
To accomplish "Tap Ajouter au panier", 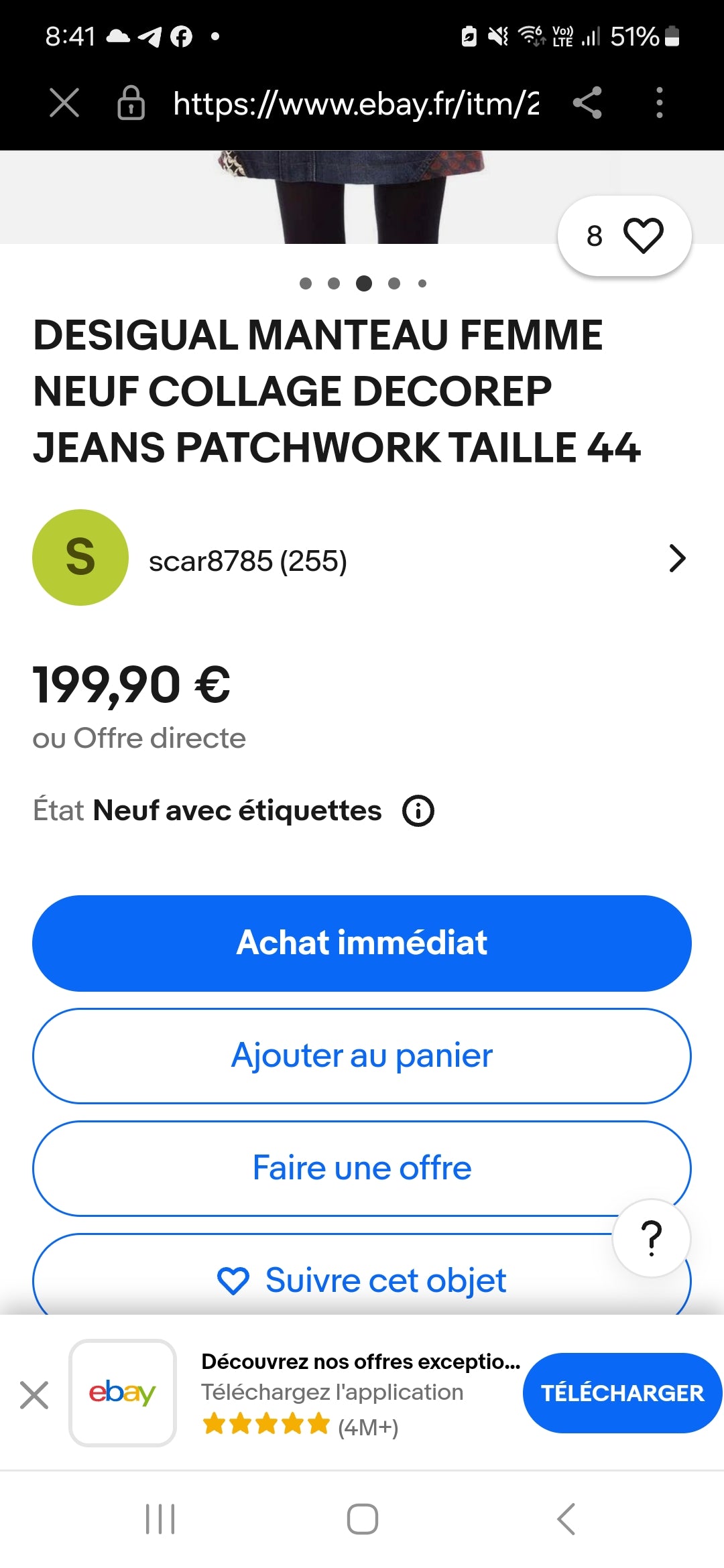I will [362, 1056].
